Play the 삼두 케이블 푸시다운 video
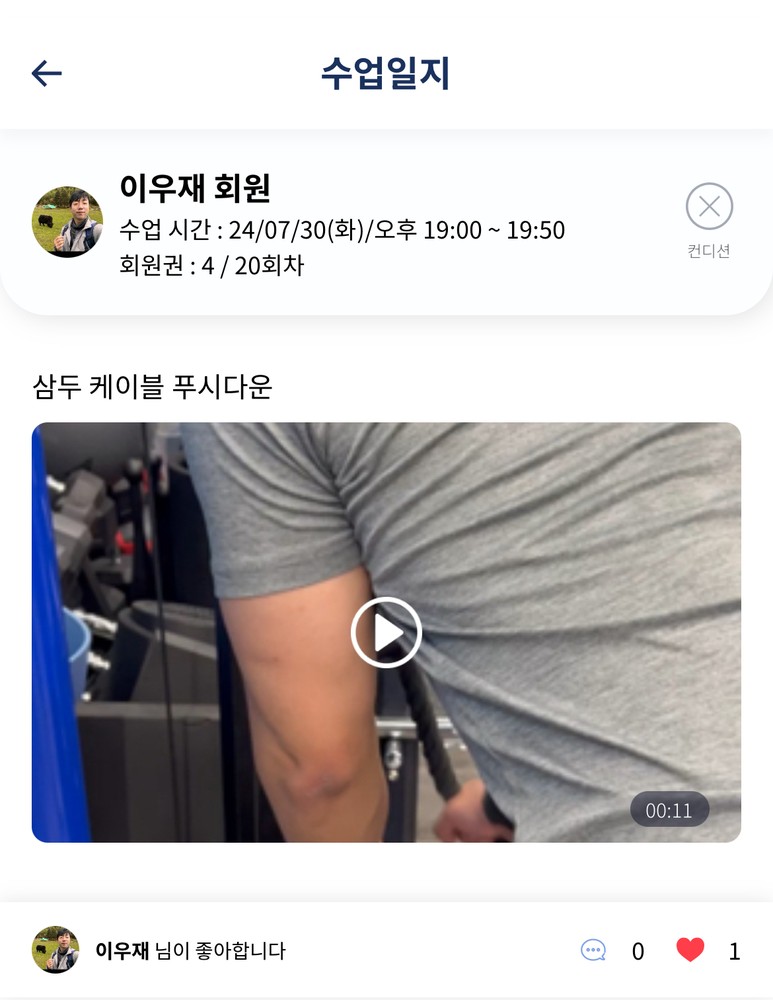The height and width of the screenshot is (1000, 773). click(x=386, y=632)
